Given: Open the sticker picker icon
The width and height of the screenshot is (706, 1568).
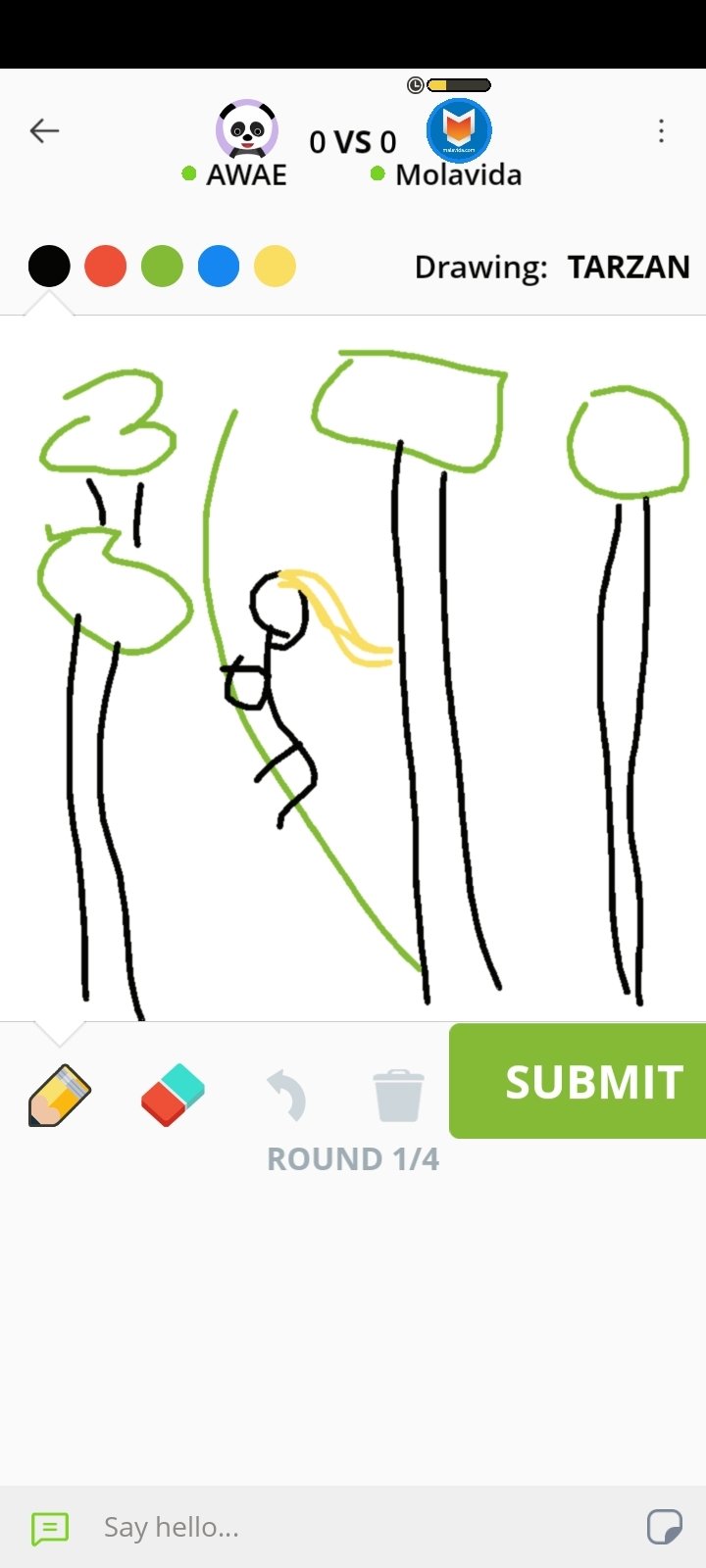Looking at the screenshot, I should [x=664, y=1527].
